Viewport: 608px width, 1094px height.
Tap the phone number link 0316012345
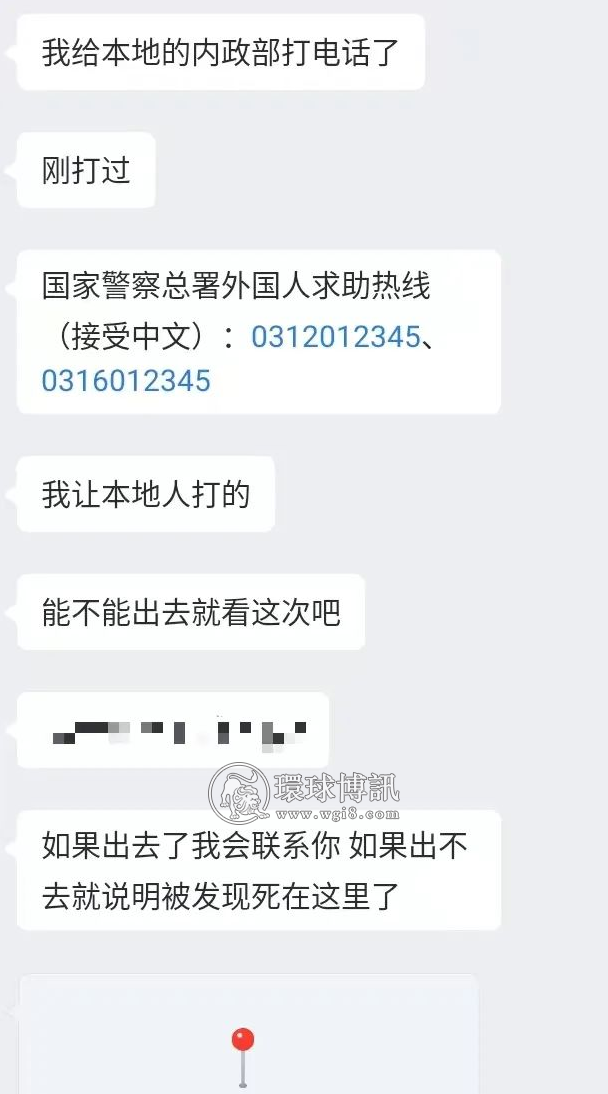(126, 380)
